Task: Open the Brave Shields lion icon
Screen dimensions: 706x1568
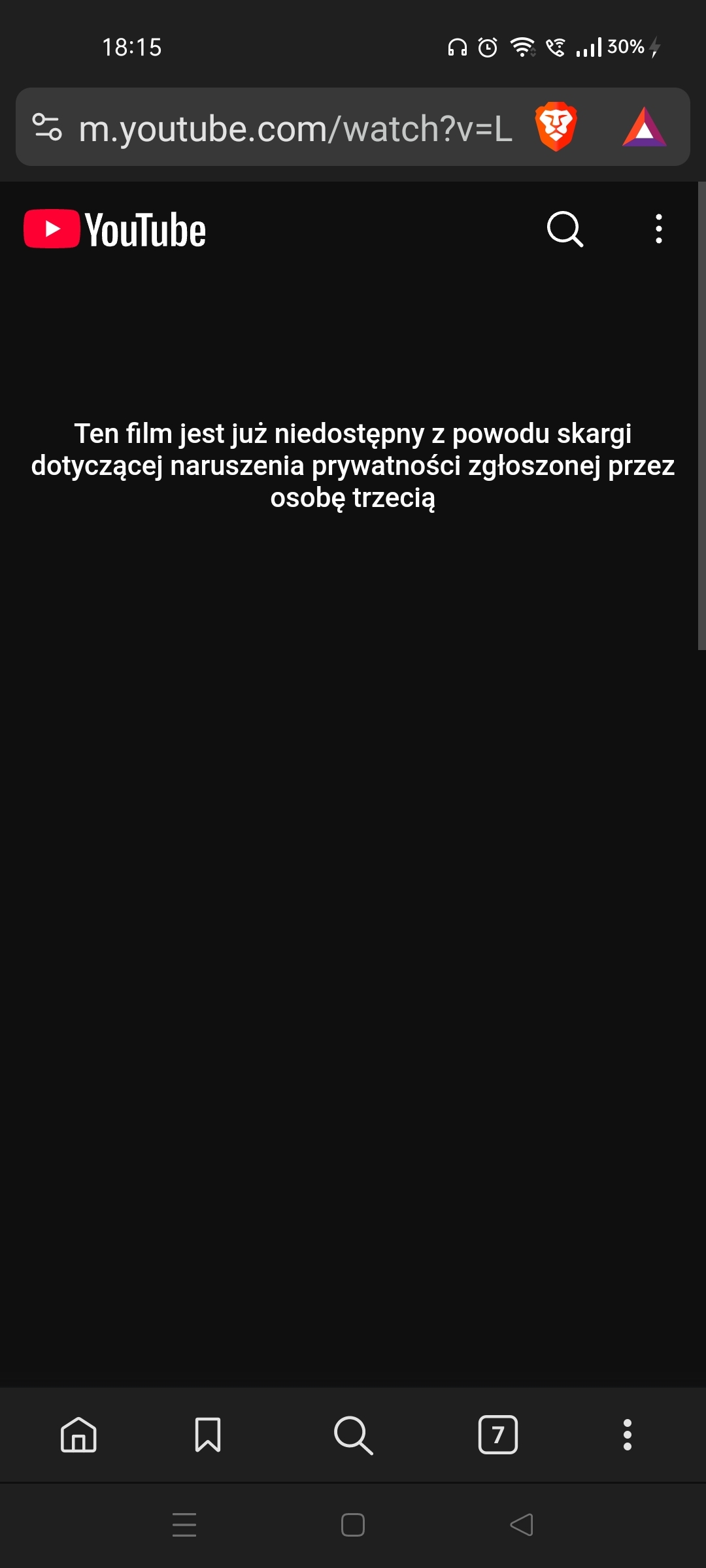Action: (x=556, y=127)
